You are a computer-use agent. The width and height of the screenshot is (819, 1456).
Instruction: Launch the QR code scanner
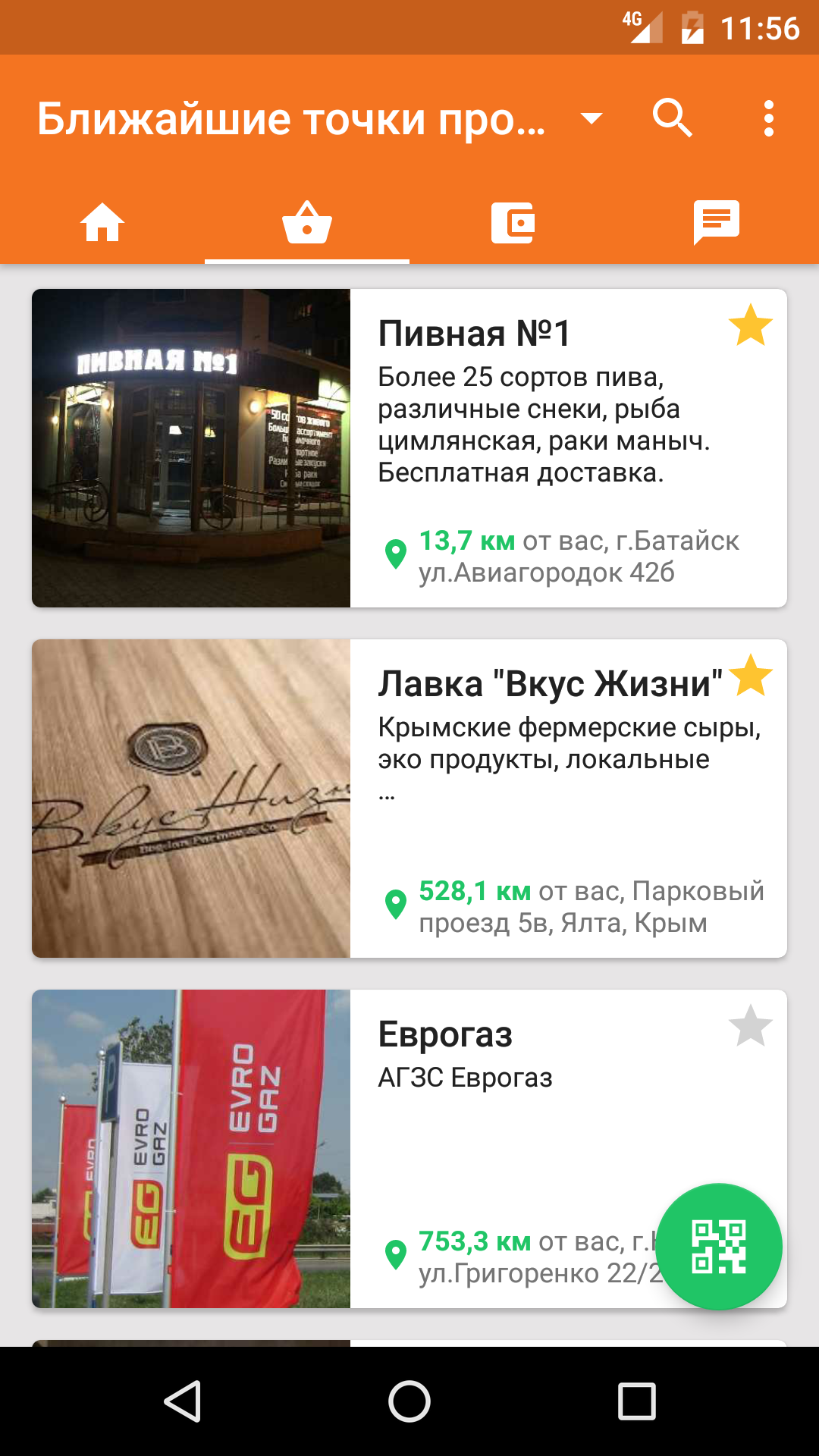[719, 1246]
